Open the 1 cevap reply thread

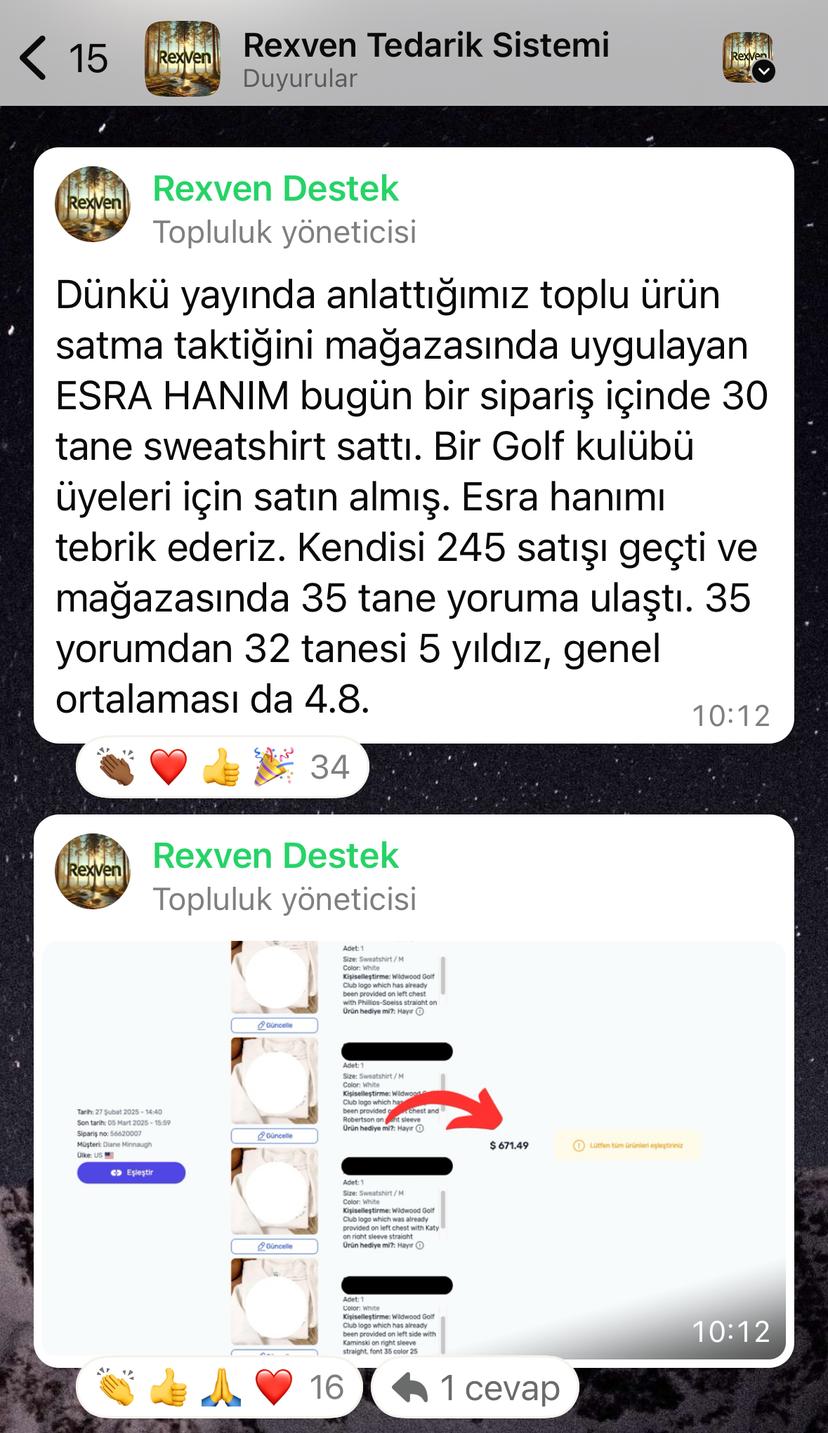tap(476, 1387)
